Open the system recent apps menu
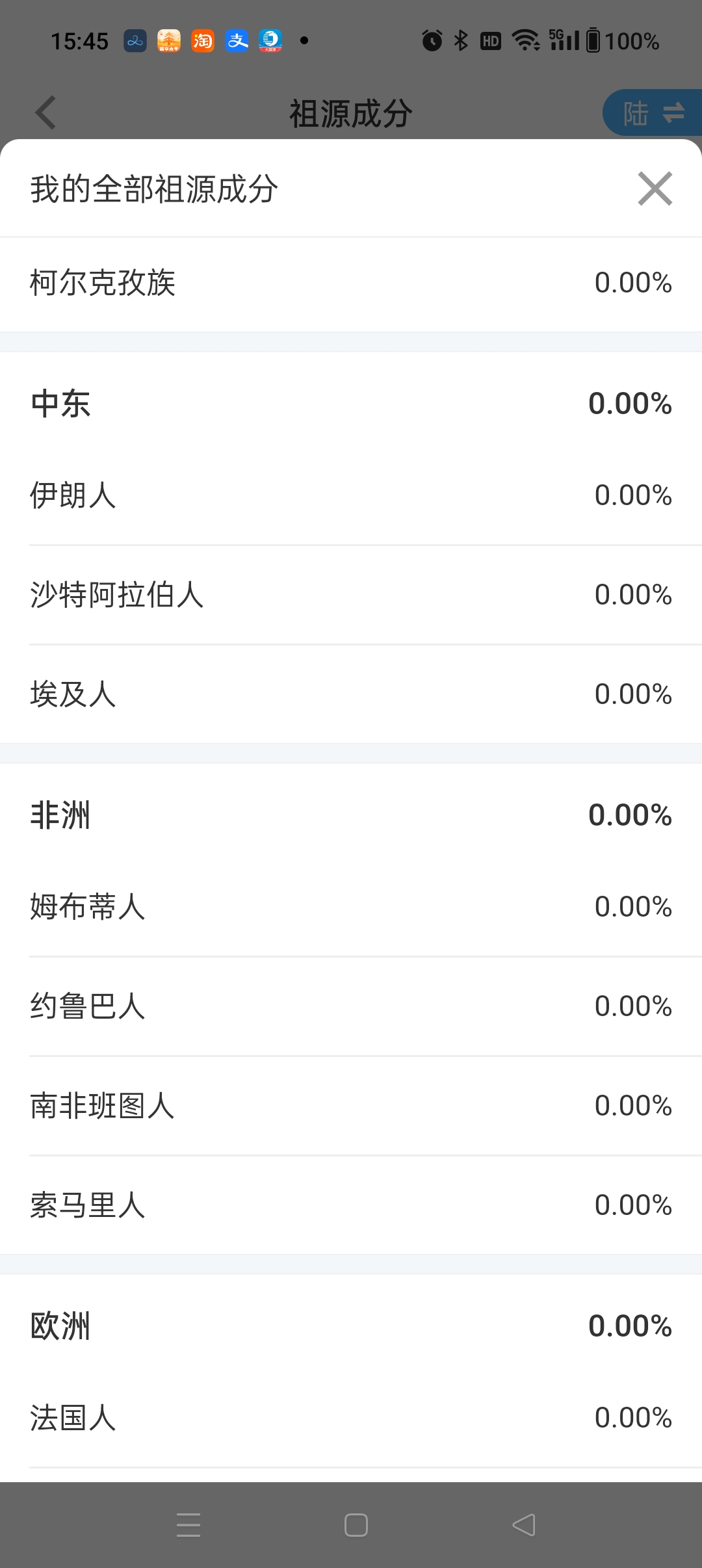 188,1525
